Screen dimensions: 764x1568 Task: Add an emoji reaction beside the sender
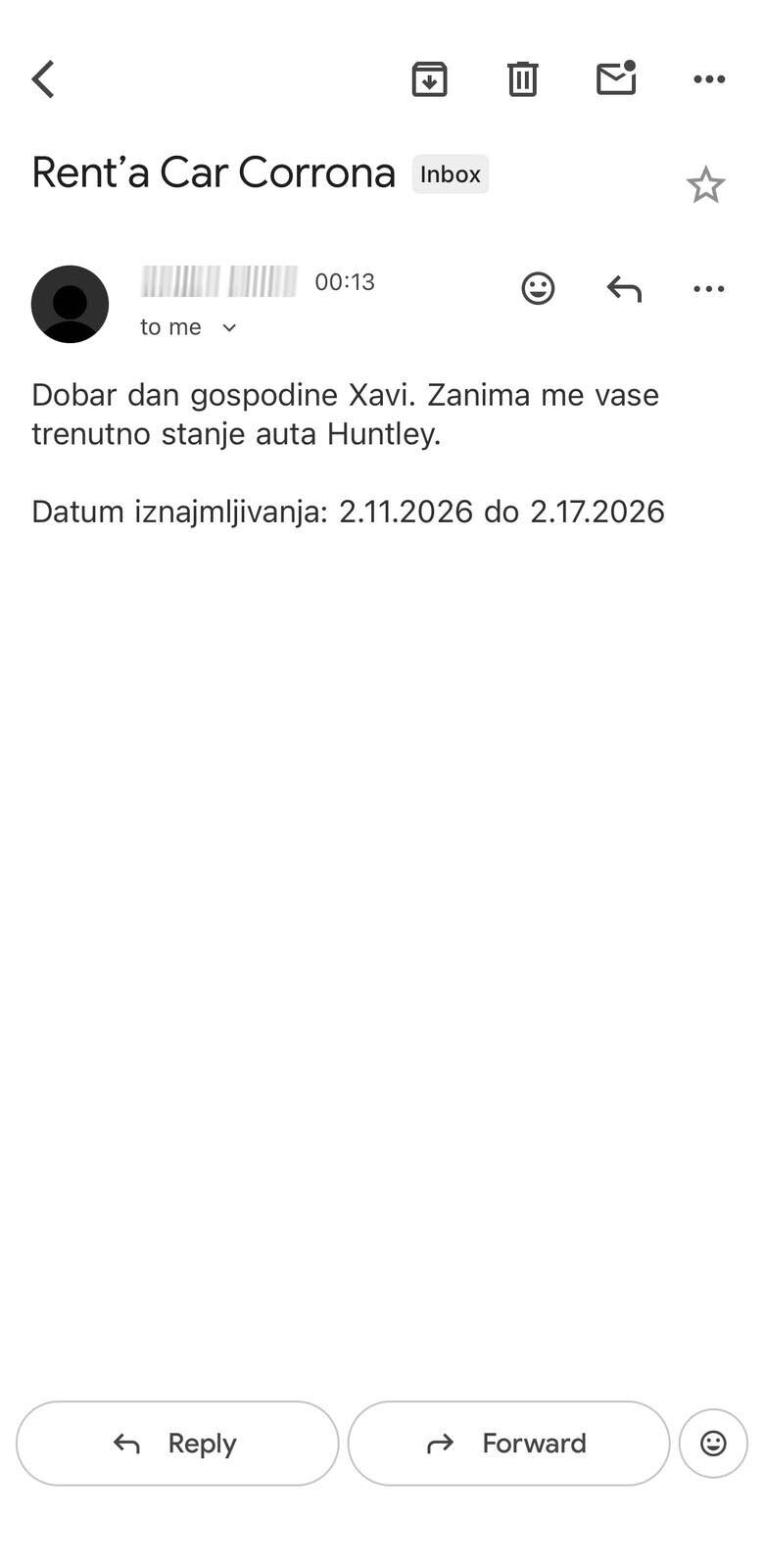[538, 288]
